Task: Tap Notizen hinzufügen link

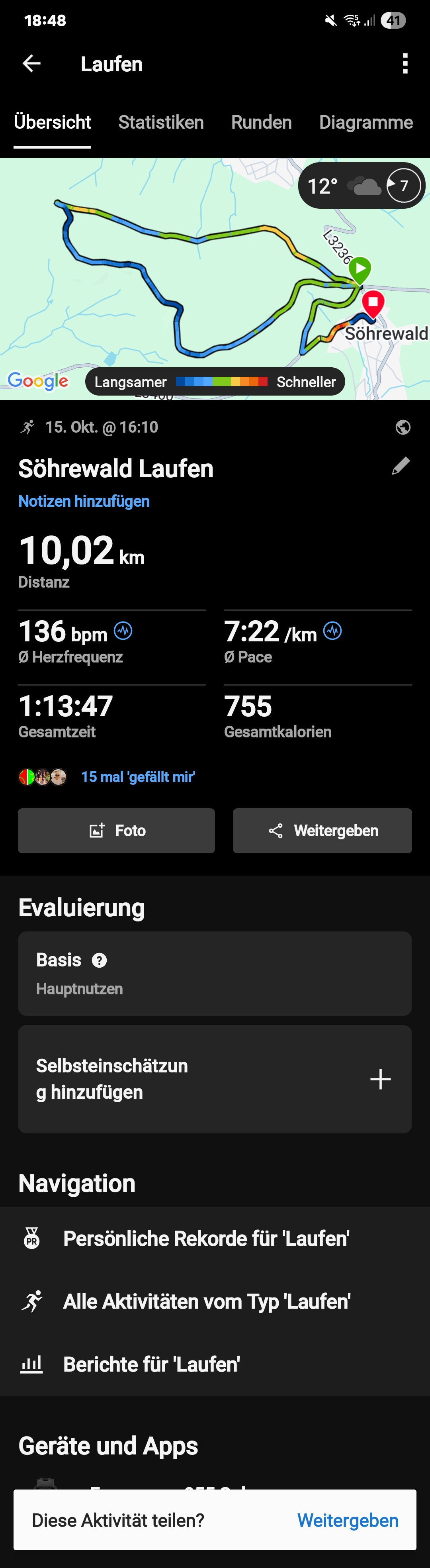Action: pos(84,501)
